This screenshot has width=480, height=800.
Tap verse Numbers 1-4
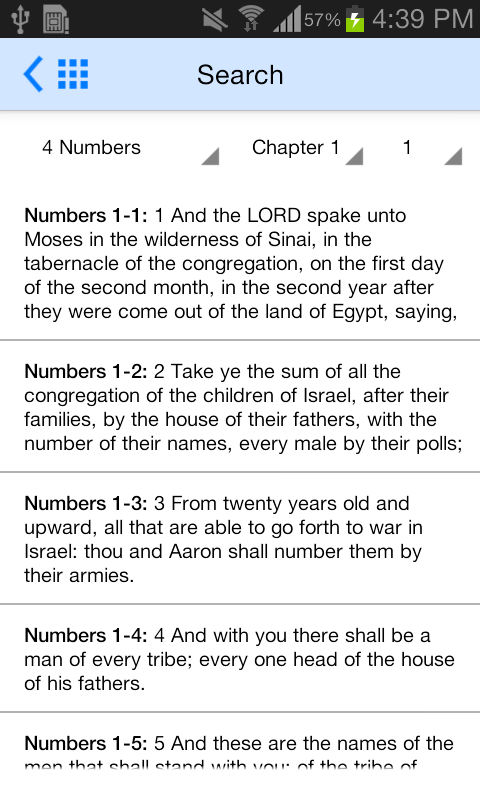tap(240, 658)
